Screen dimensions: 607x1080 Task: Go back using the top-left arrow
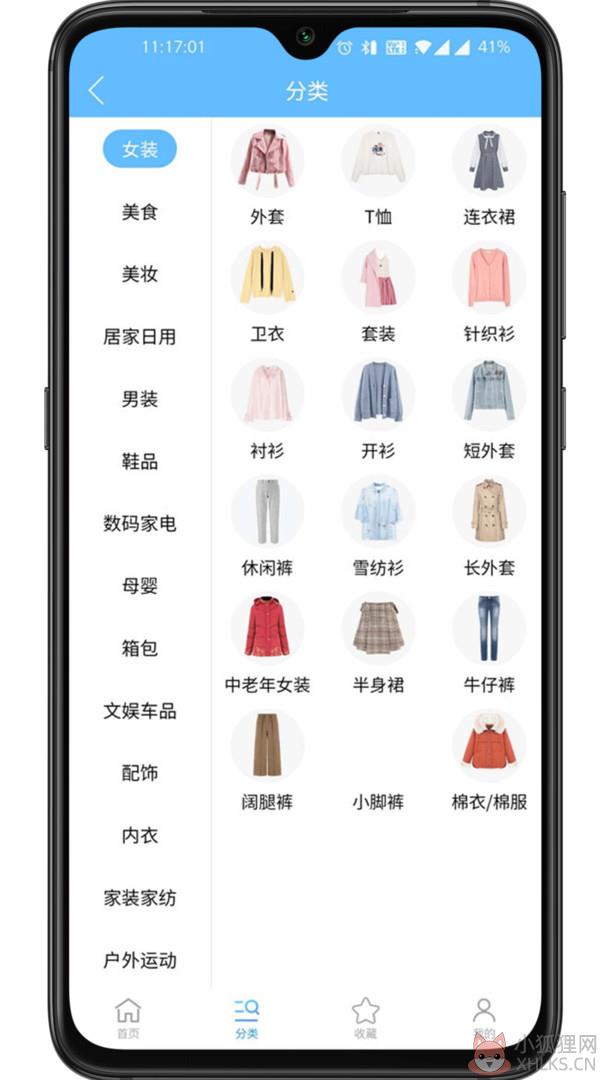coord(96,90)
